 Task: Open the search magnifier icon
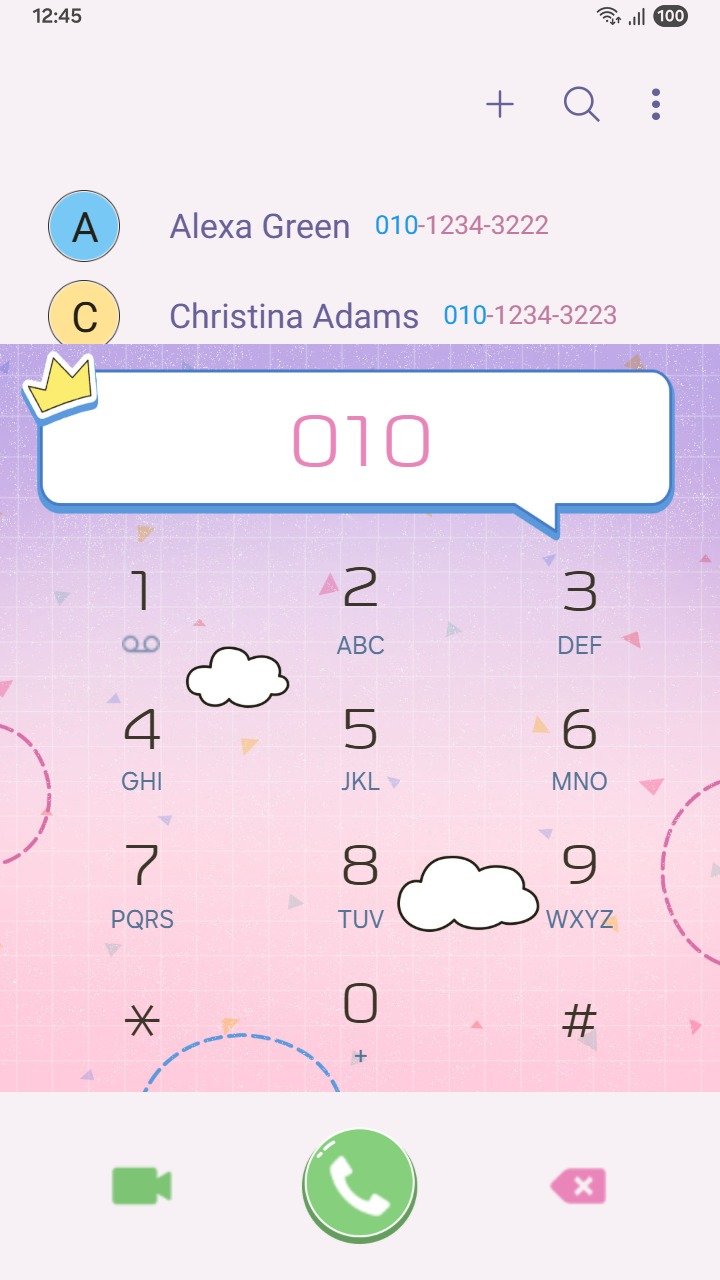(x=581, y=104)
